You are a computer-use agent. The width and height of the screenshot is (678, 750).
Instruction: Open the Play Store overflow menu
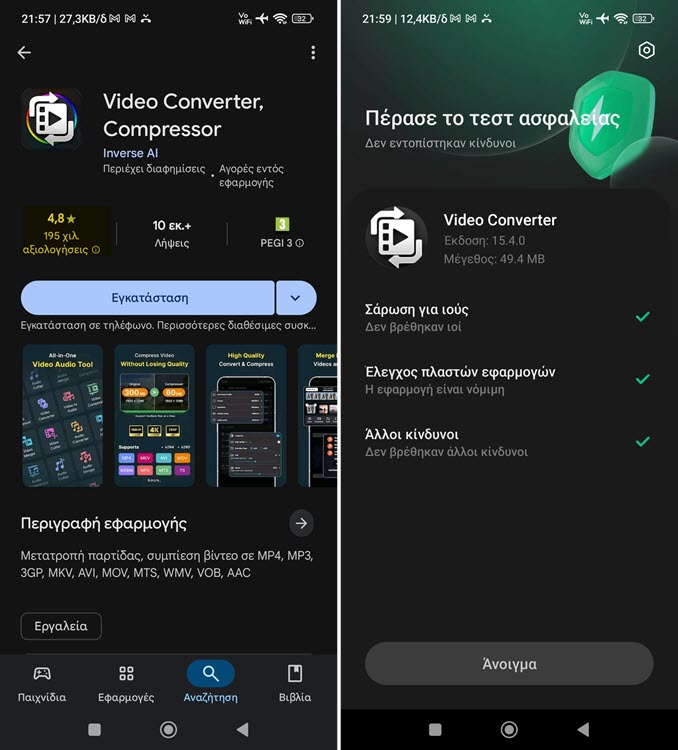(313, 53)
